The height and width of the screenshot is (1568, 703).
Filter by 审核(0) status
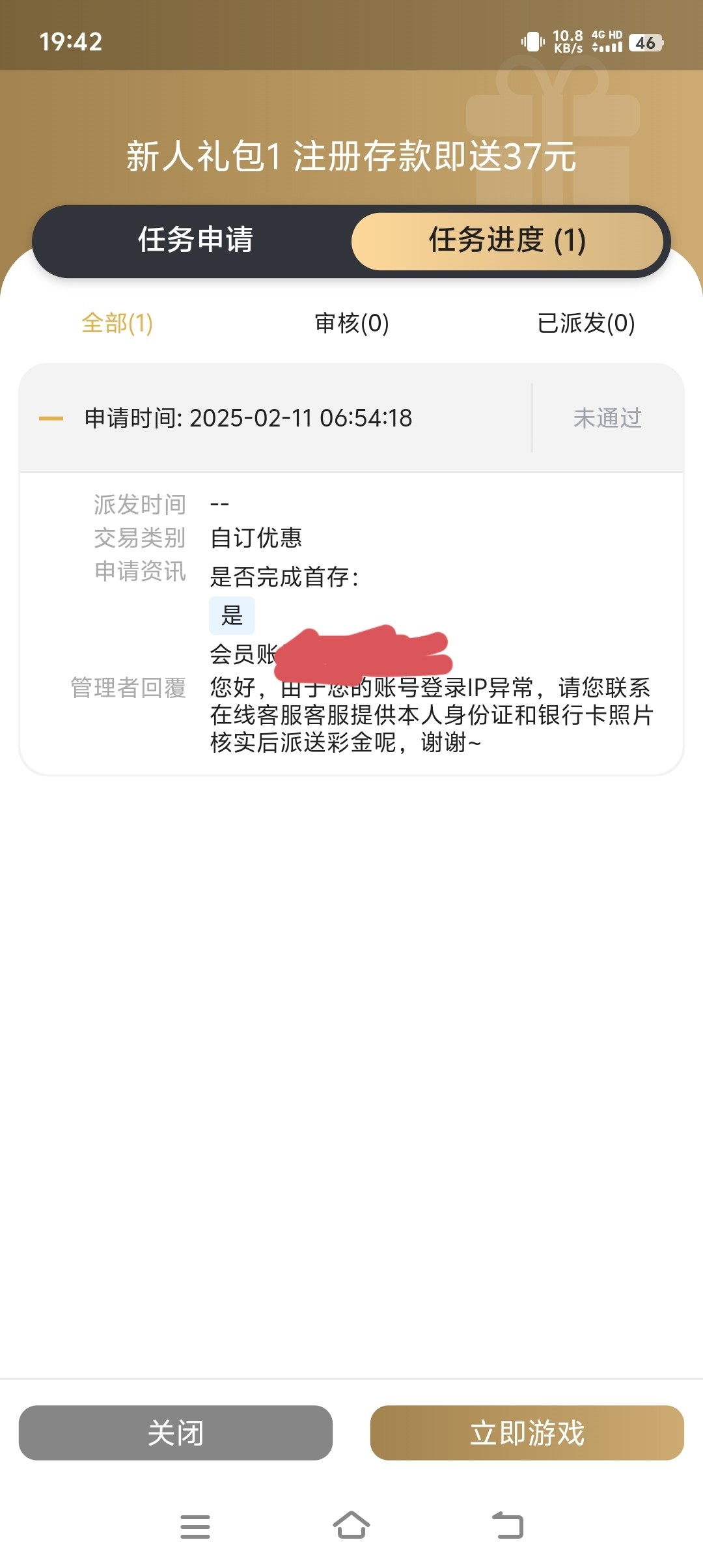[x=351, y=323]
